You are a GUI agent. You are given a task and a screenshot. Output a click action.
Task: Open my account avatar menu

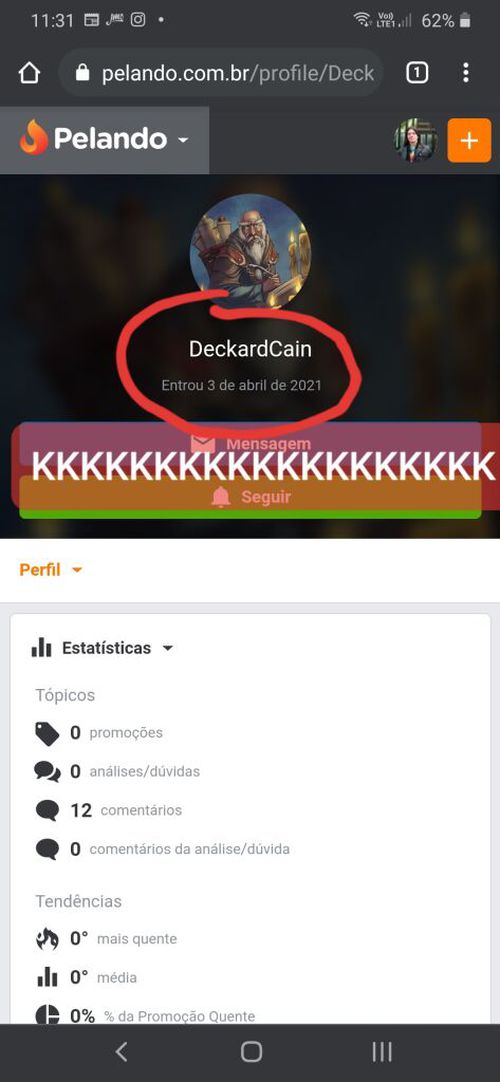(415, 140)
